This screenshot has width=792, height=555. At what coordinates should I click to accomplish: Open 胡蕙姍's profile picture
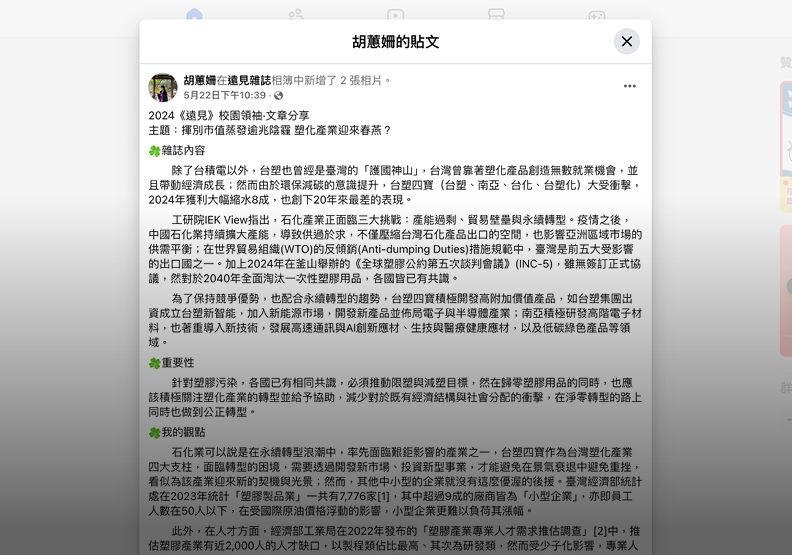[x=163, y=87]
